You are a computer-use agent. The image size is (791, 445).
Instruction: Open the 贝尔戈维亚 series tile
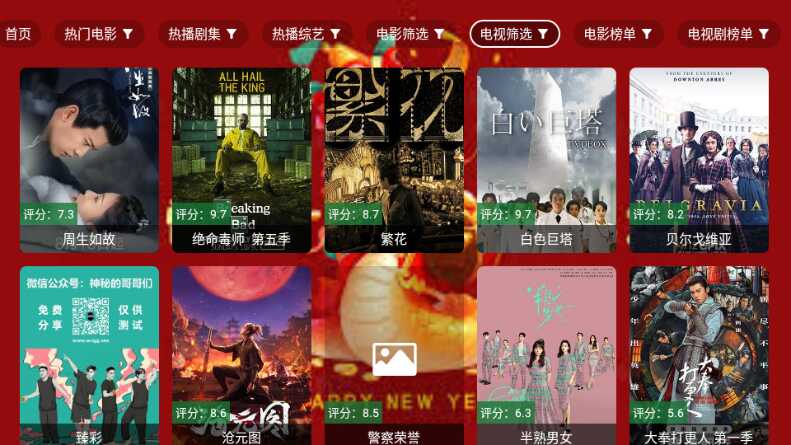[698, 158]
